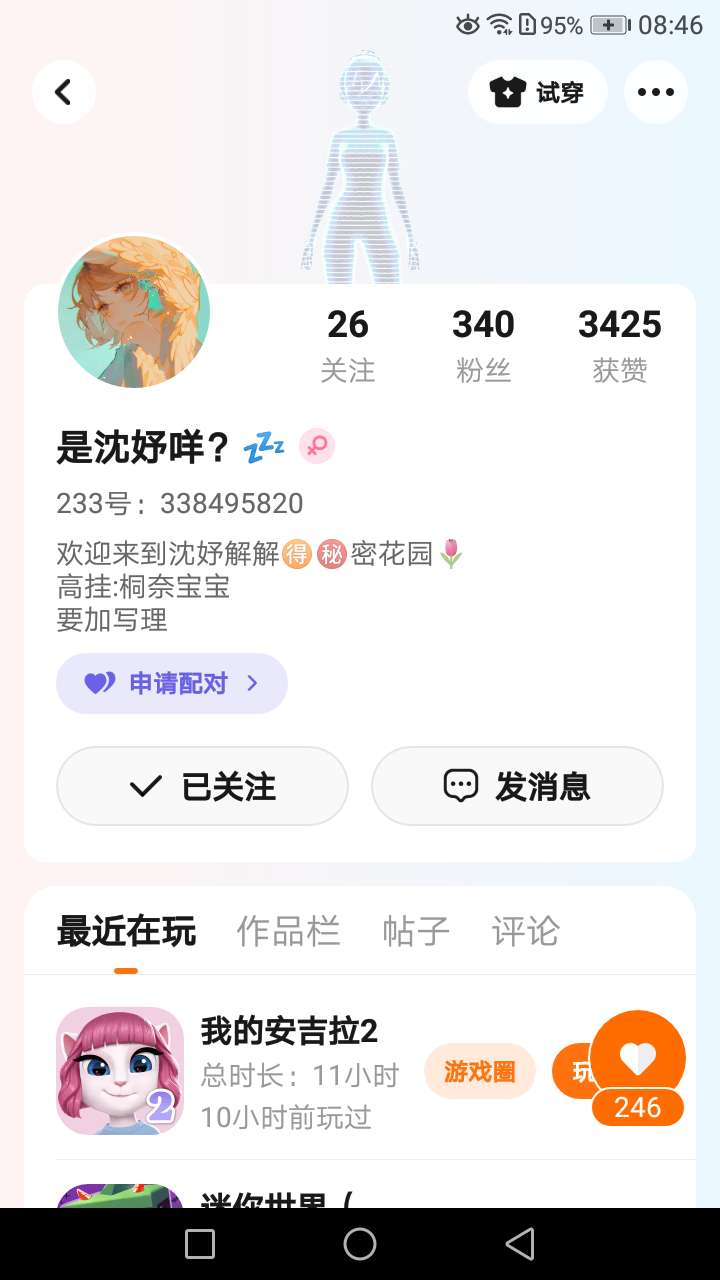Open the three-dot overflow menu
720x1280 pixels.
point(656,92)
